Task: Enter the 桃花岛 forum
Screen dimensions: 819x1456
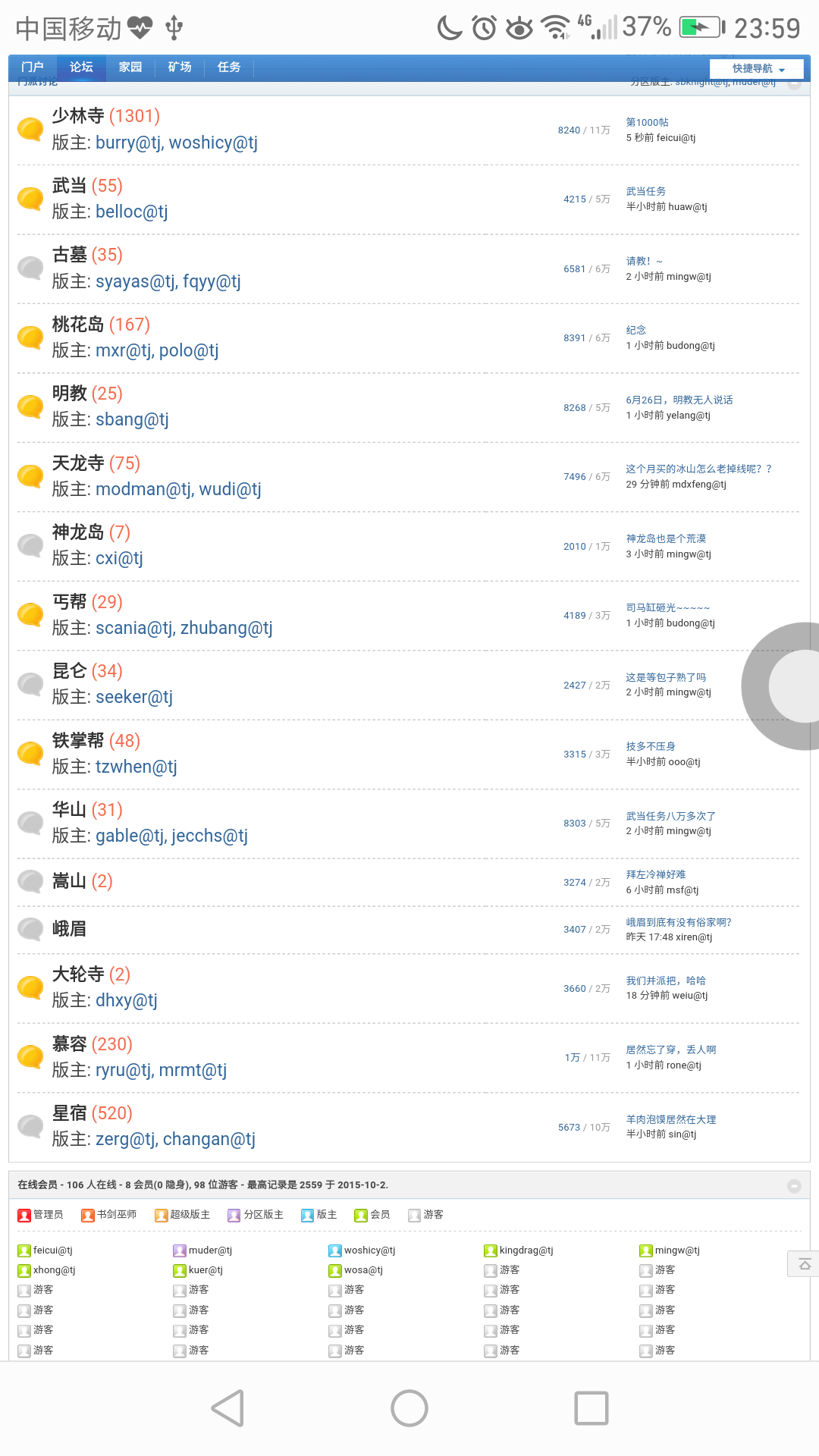Action: tap(78, 325)
